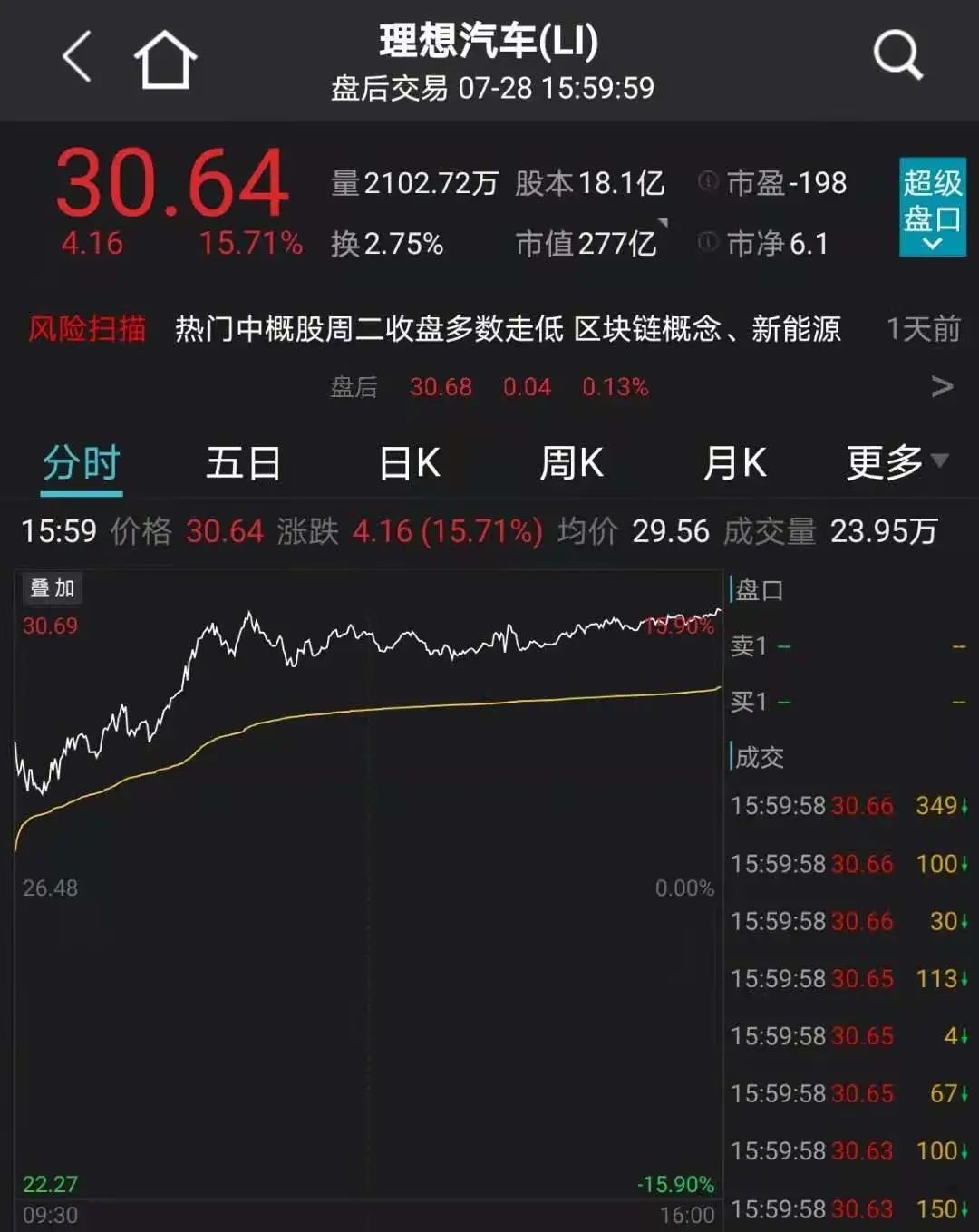
Task: Go back to the previous page
Action: click(x=78, y=57)
